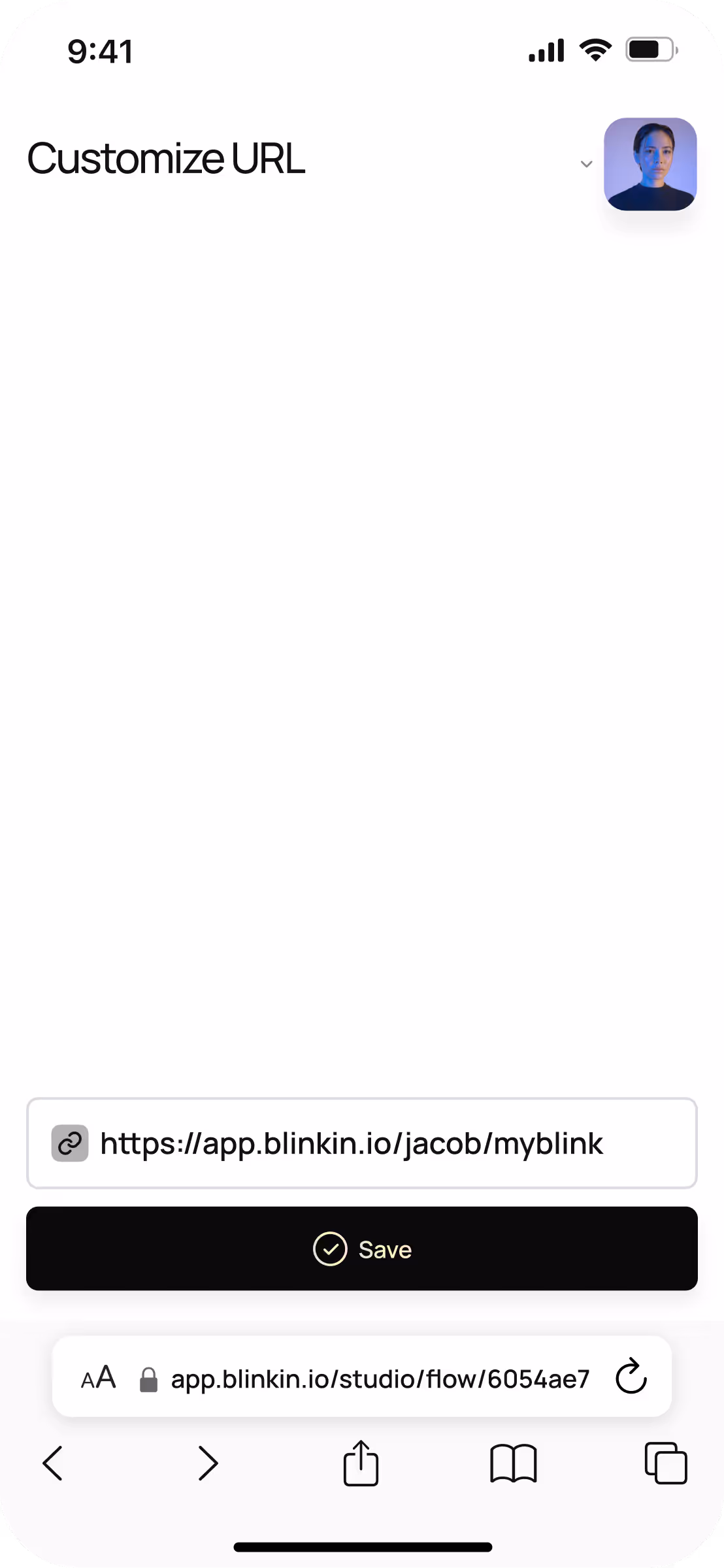The height and width of the screenshot is (1568, 724).
Task: Show open browser tabs
Action: pos(666,1463)
